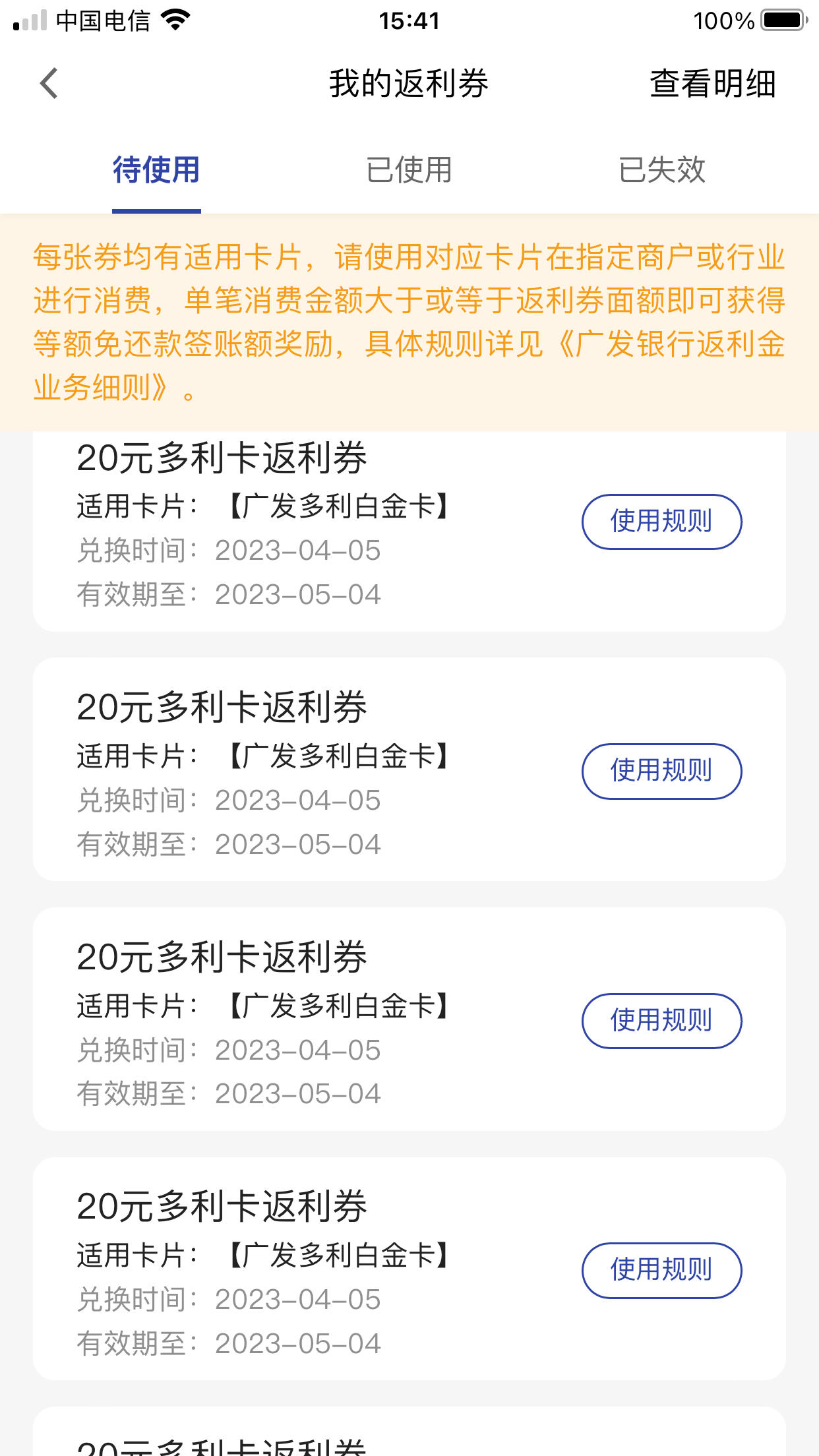Go back using the top-left arrow
Screen dimensions: 819x1456
point(49,84)
